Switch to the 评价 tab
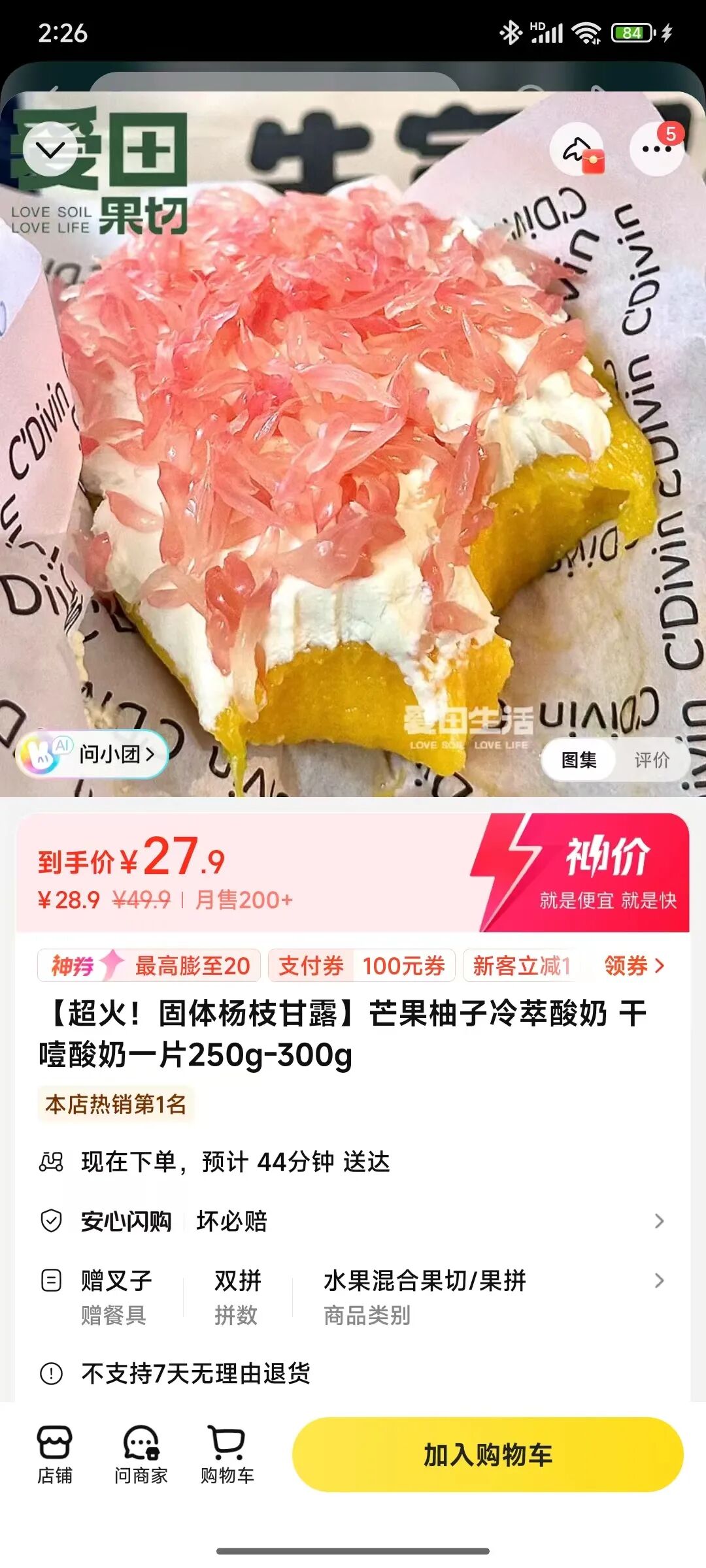706x1568 pixels. [652, 760]
